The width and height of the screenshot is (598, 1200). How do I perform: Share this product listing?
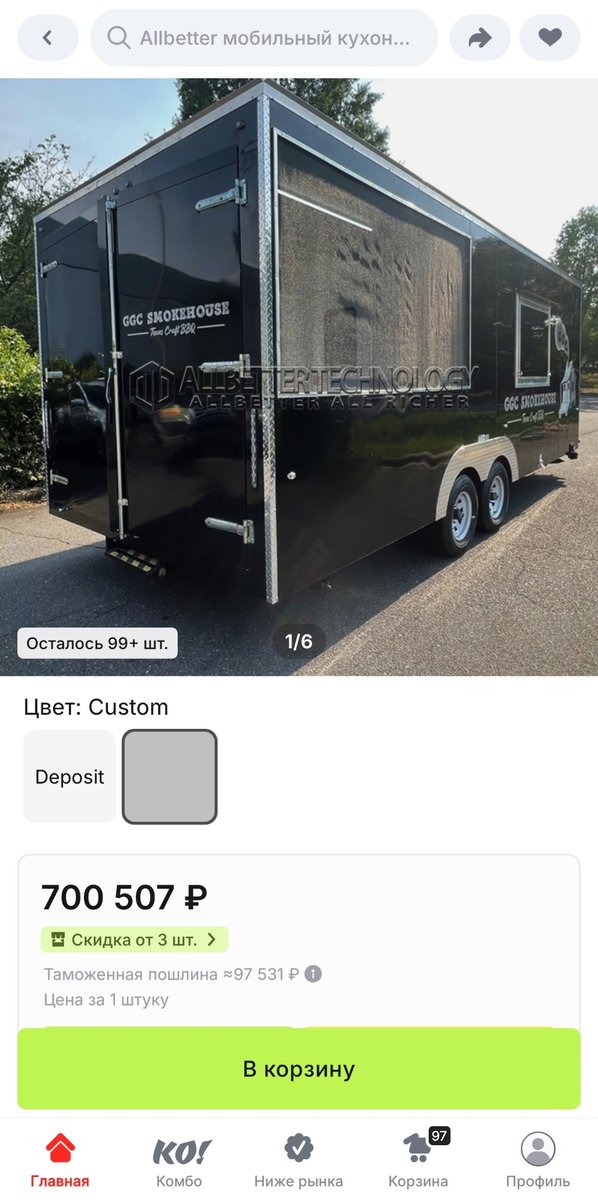click(x=480, y=38)
